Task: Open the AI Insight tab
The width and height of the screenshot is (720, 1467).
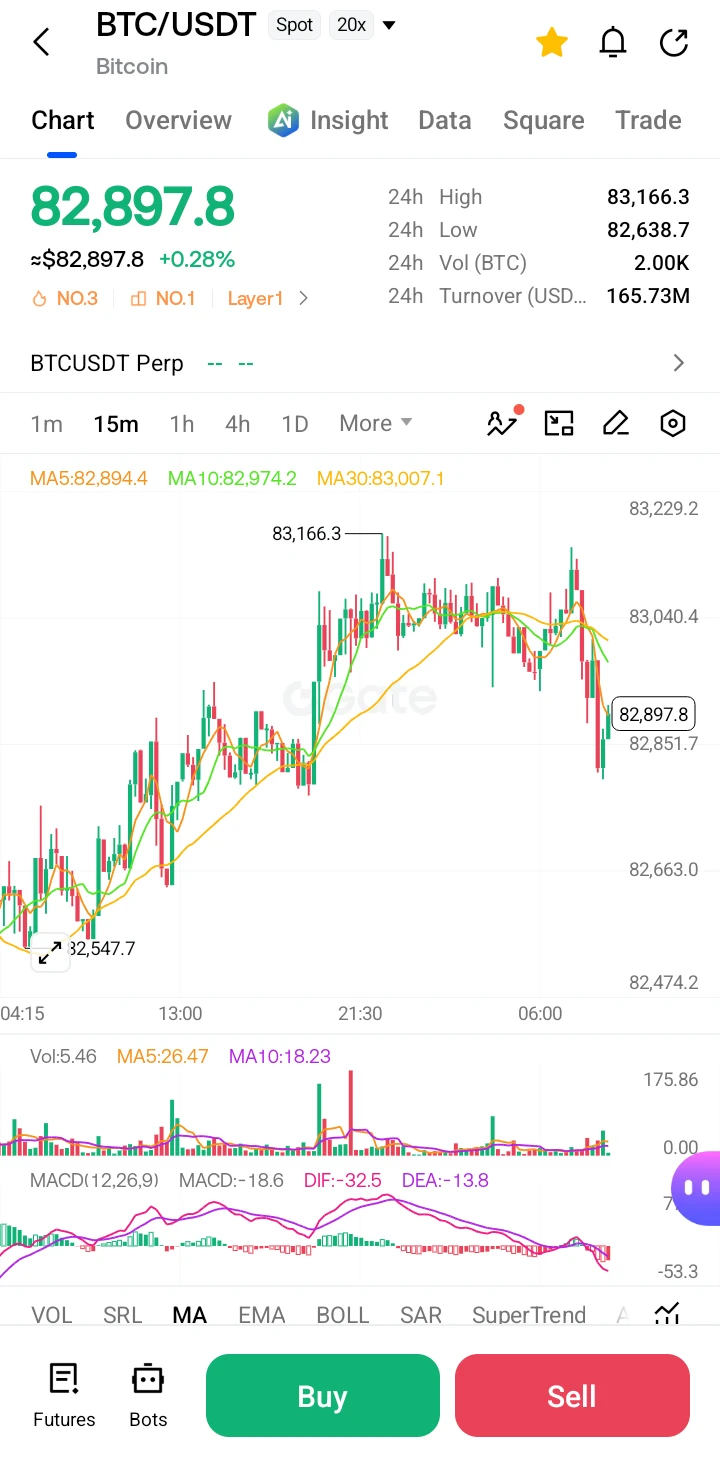Action: (328, 120)
